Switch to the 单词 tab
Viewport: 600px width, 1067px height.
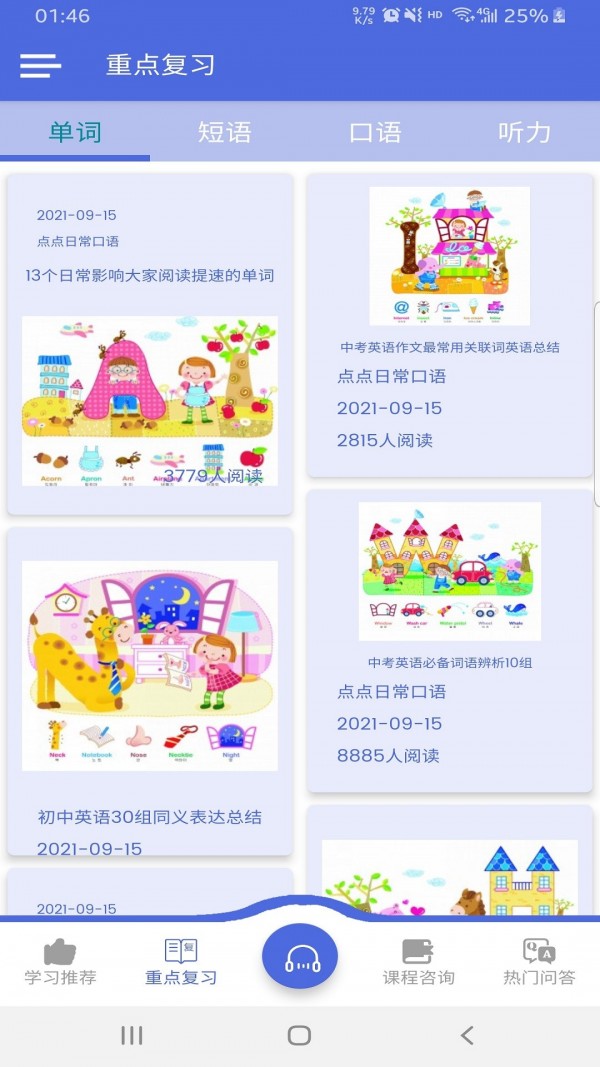point(75,132)
